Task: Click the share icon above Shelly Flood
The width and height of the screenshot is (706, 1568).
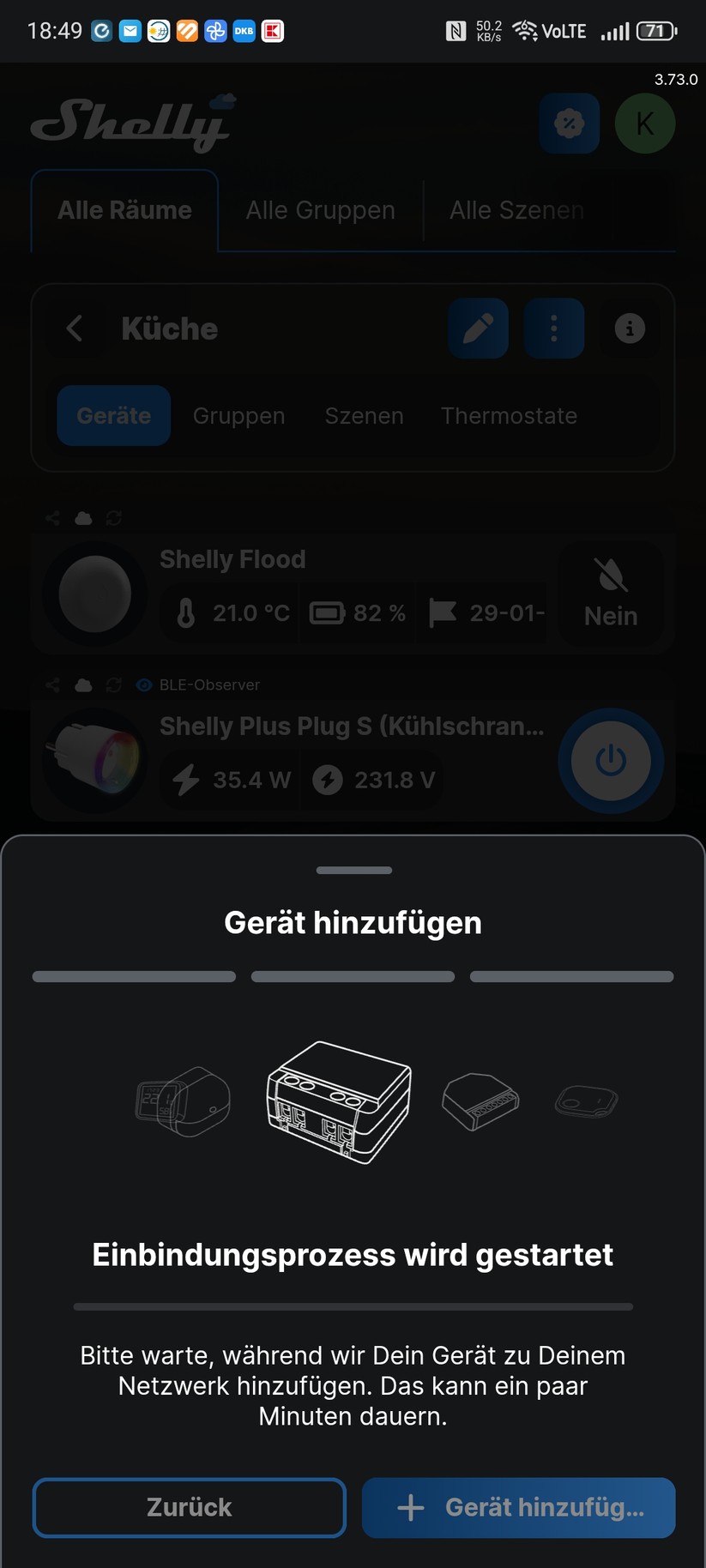Action: click(x=51, y=518)
